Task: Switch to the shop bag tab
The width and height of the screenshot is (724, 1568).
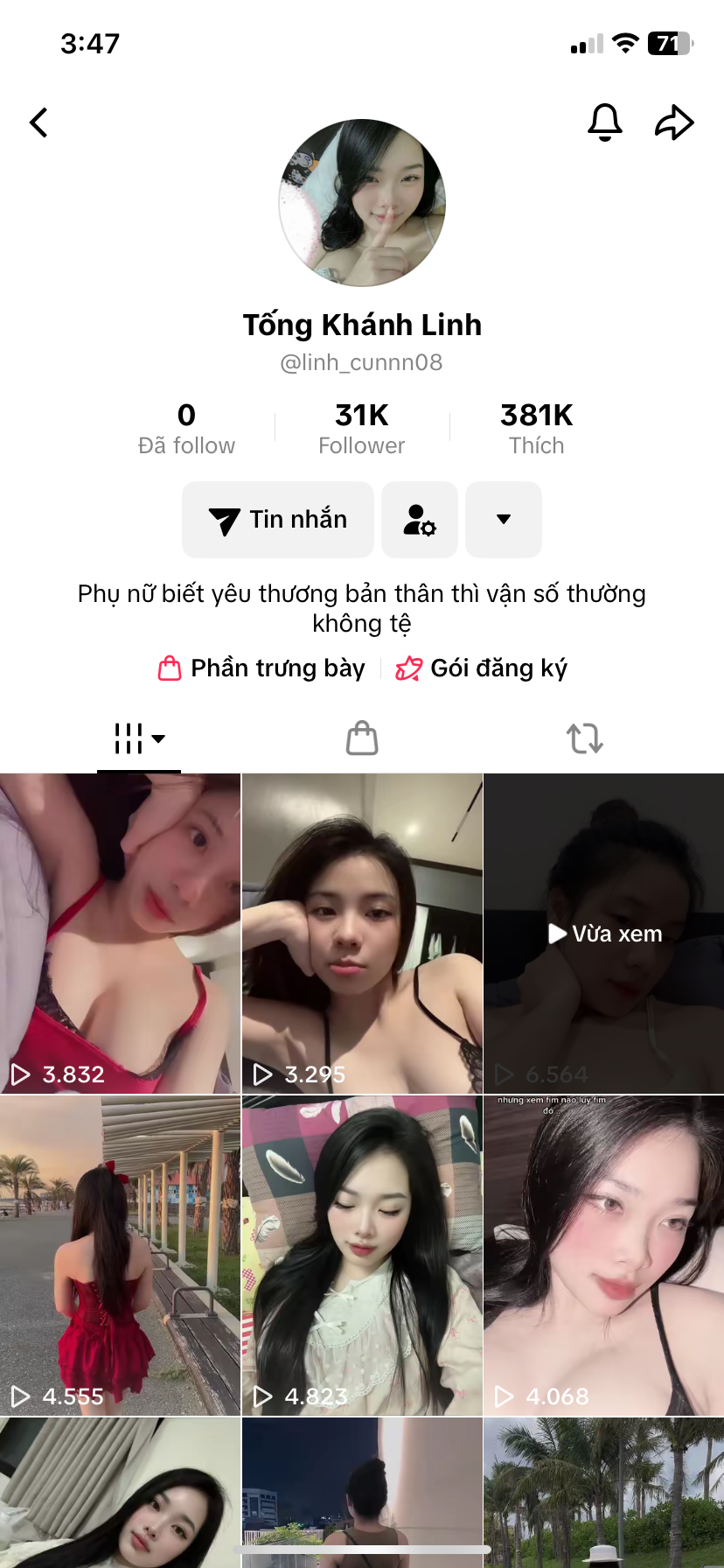Action: pos(362,738)
